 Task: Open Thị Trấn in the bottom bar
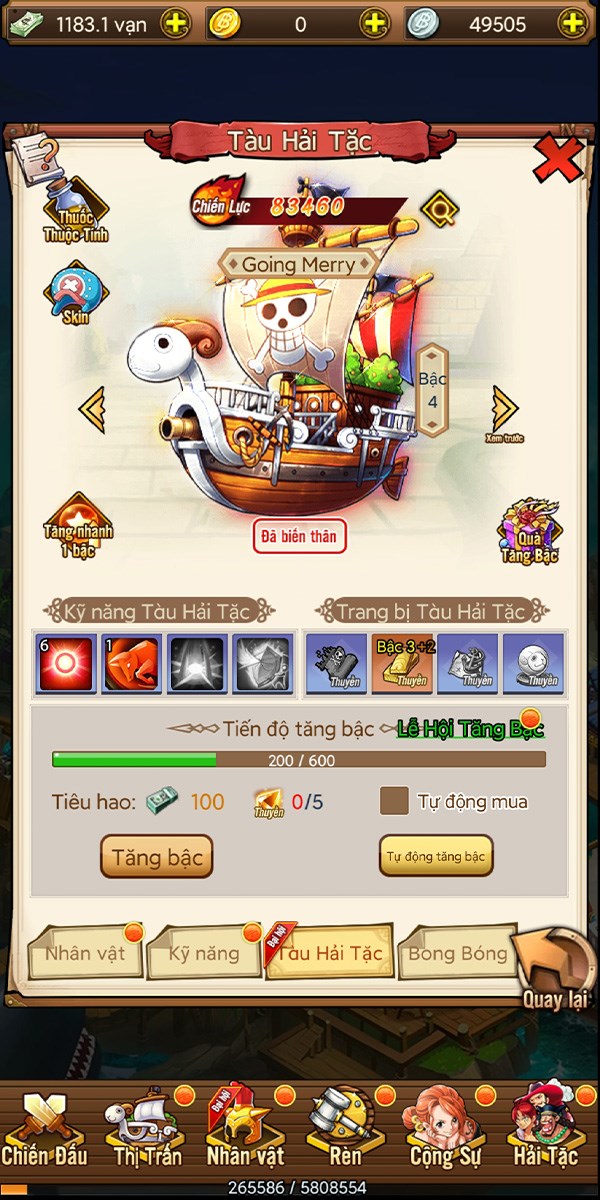148,1135
